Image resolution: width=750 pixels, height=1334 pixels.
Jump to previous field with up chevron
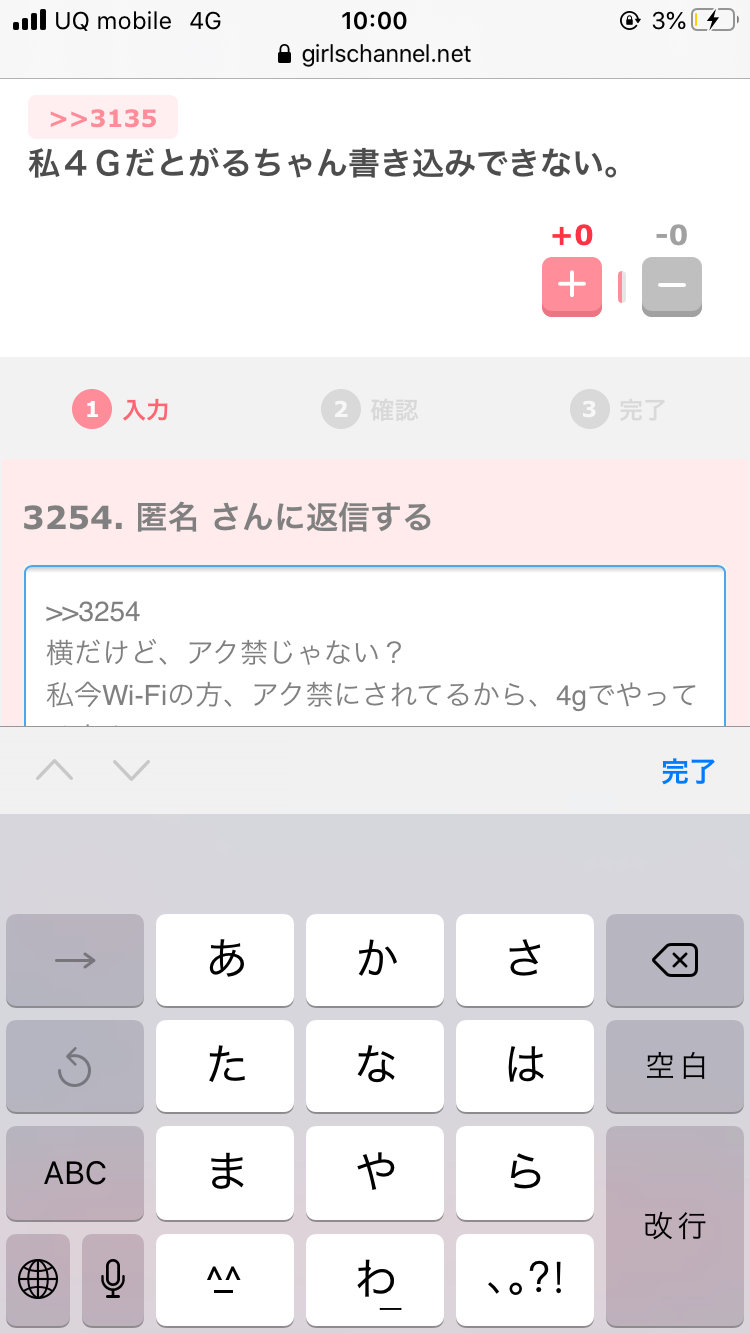point(55,770)
